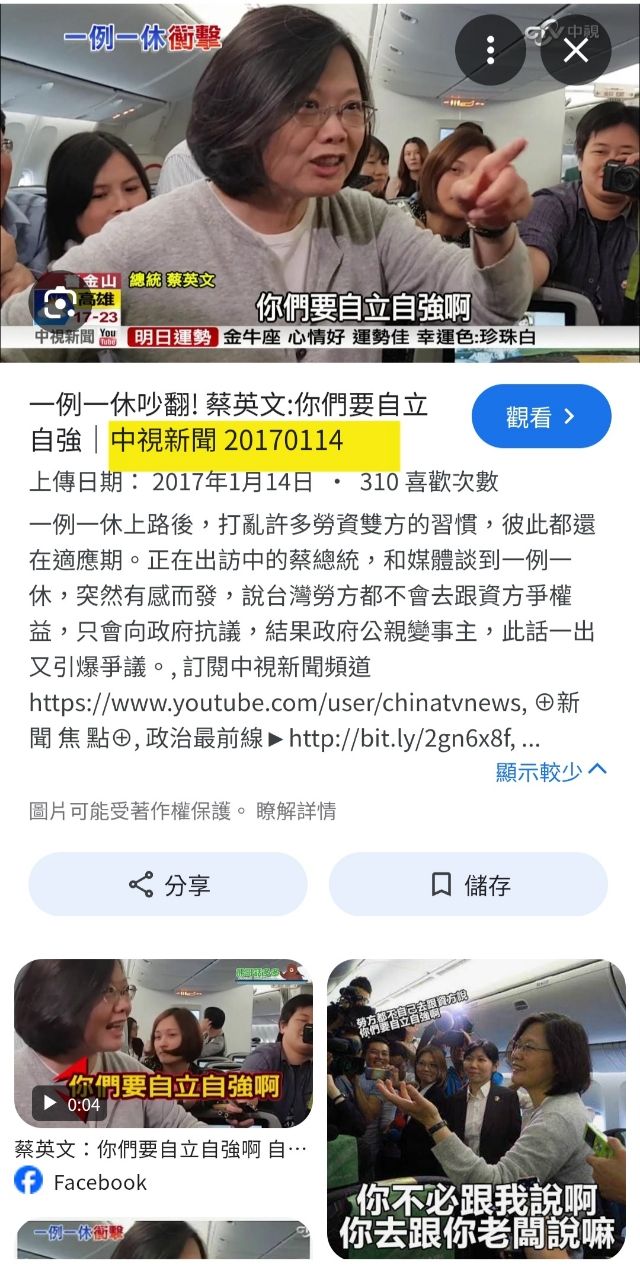This screenshot has width=640, height=1280.
Task: Share this image result with 分享
Action: [x=168, y=884]
